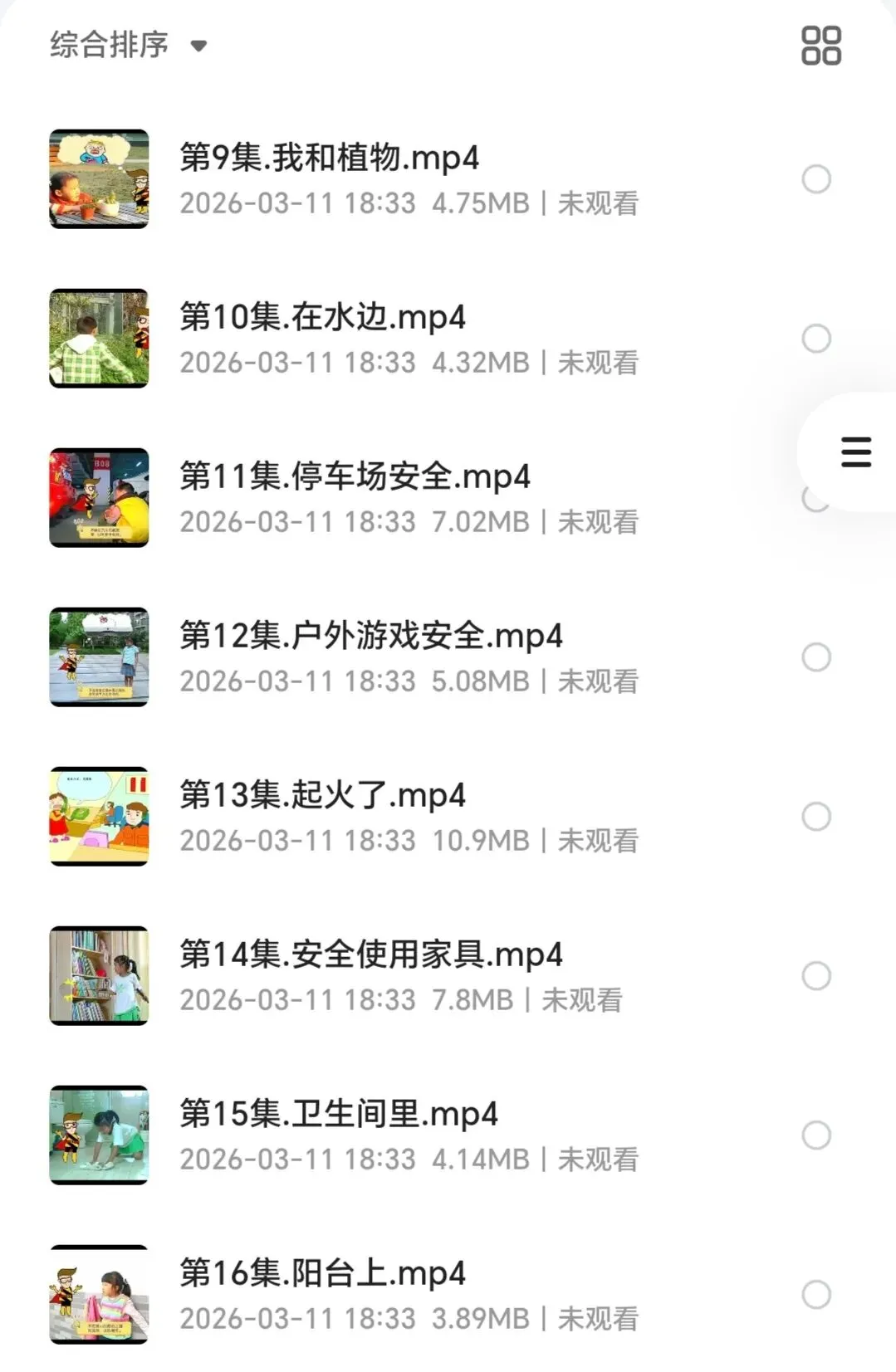Open 第14集.安全使用家具.mp4
The height and width of the screenshot is (1372, 896).
[x=370, y=955]
